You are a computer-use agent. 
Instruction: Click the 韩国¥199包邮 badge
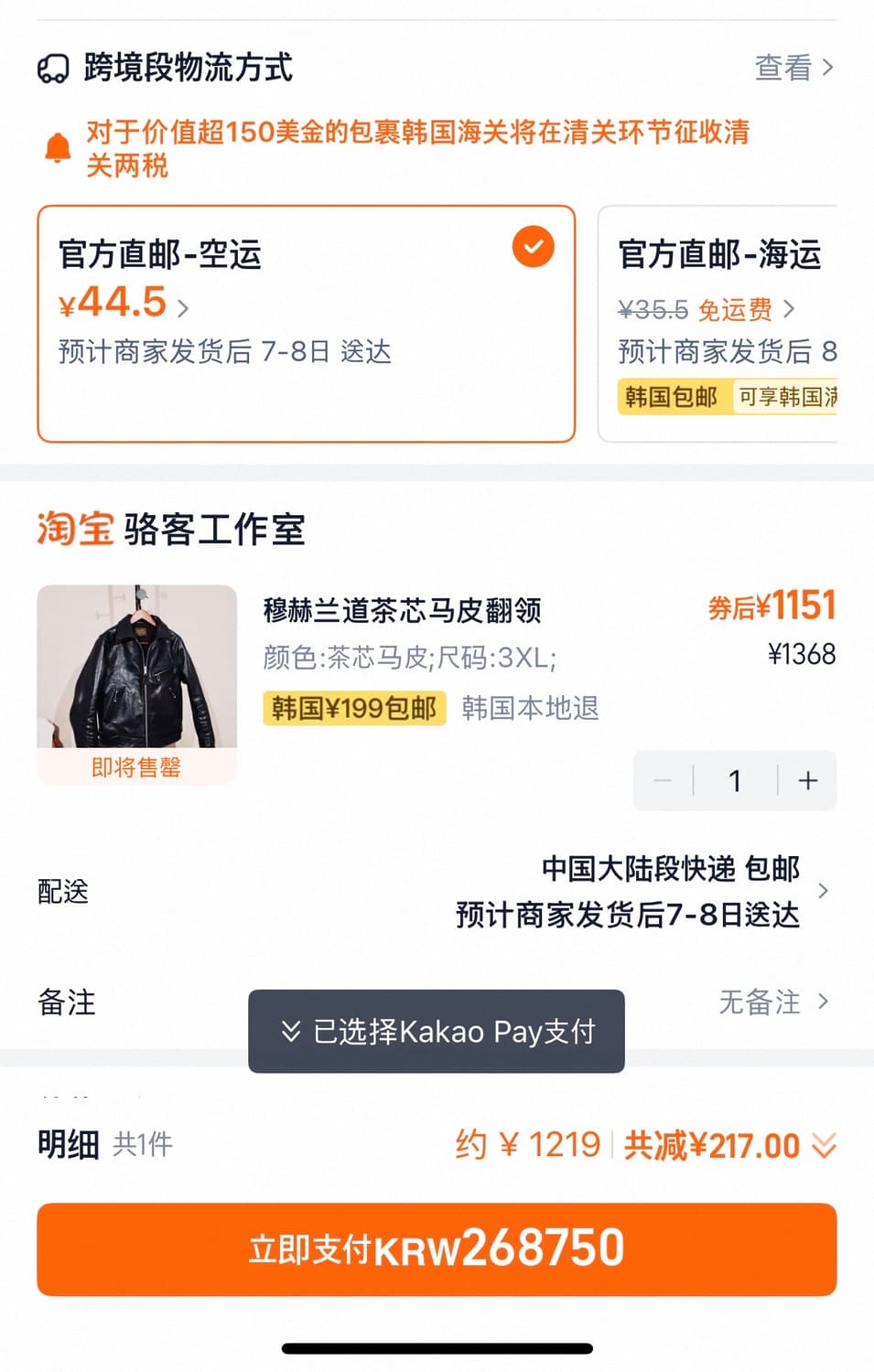[352, 708]
